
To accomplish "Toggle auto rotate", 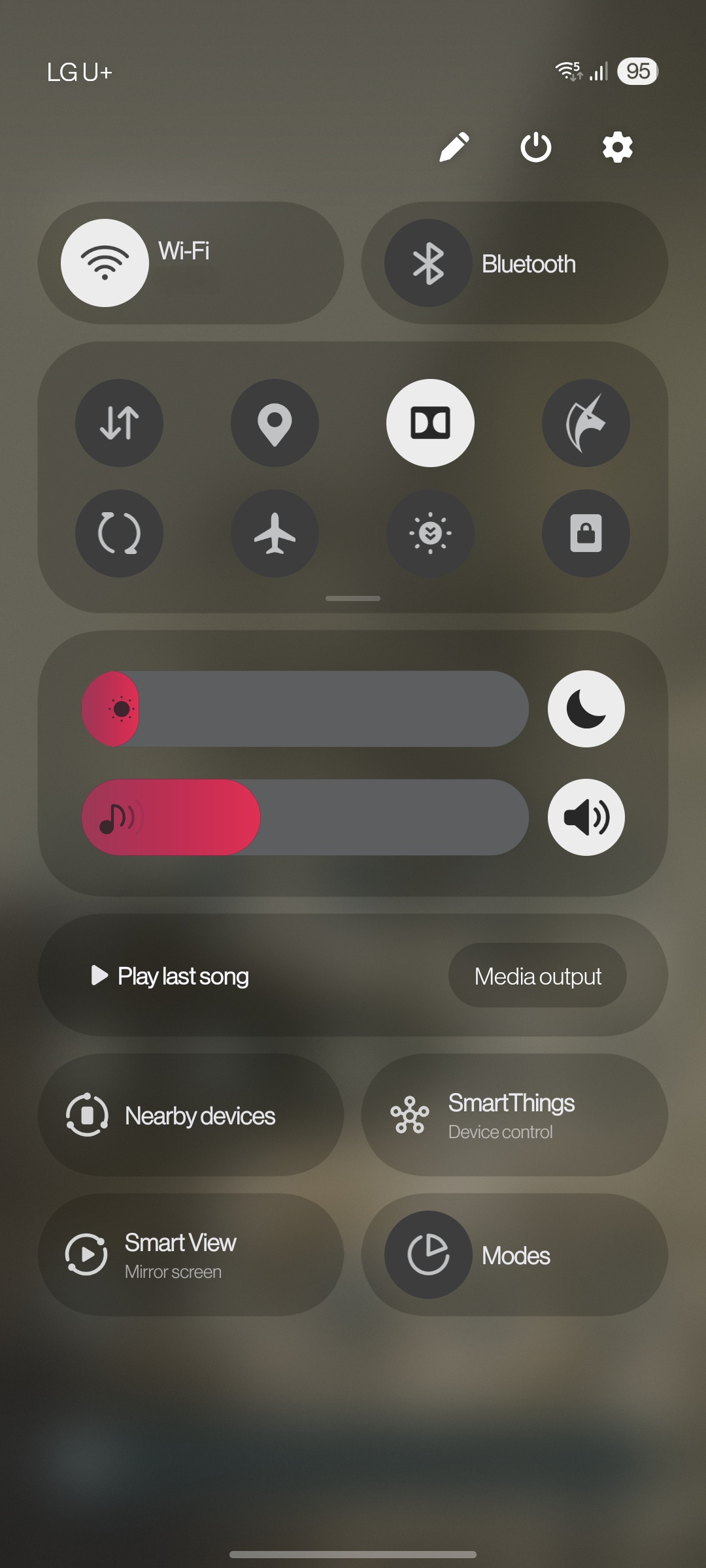I will click(119, 533).
